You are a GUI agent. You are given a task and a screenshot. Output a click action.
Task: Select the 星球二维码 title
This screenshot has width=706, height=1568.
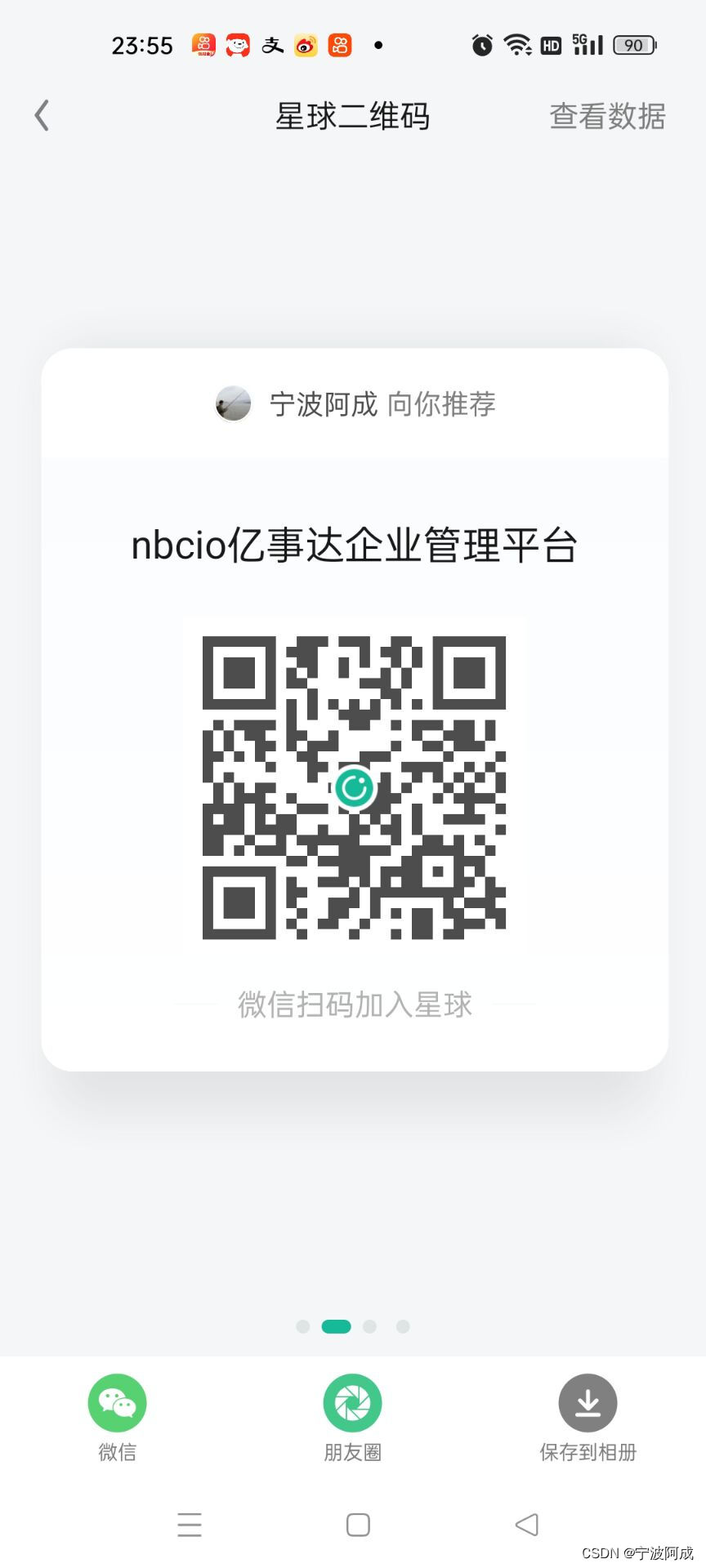(354, 115)
